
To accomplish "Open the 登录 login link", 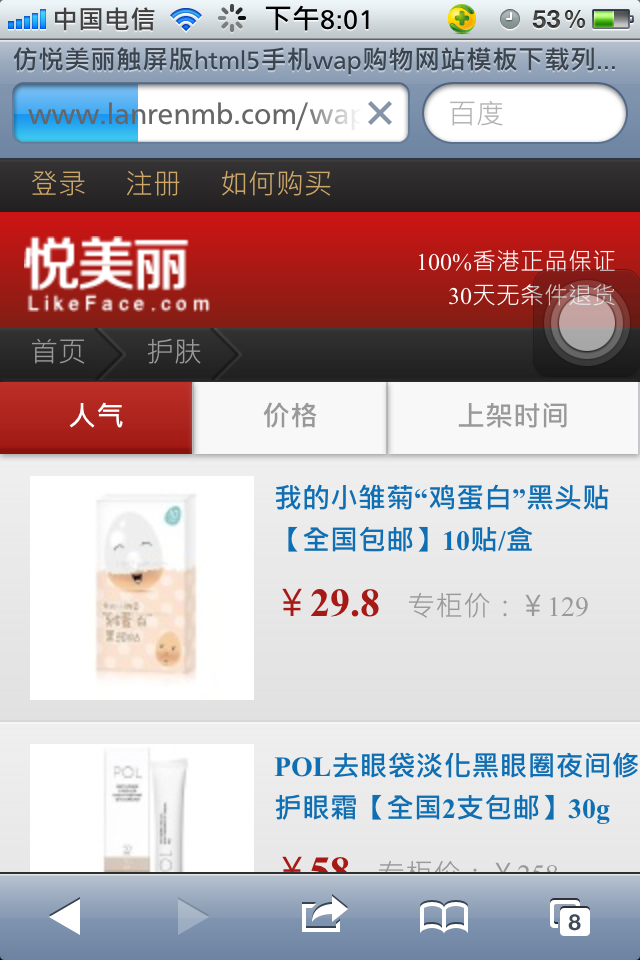I will point(58,184).
